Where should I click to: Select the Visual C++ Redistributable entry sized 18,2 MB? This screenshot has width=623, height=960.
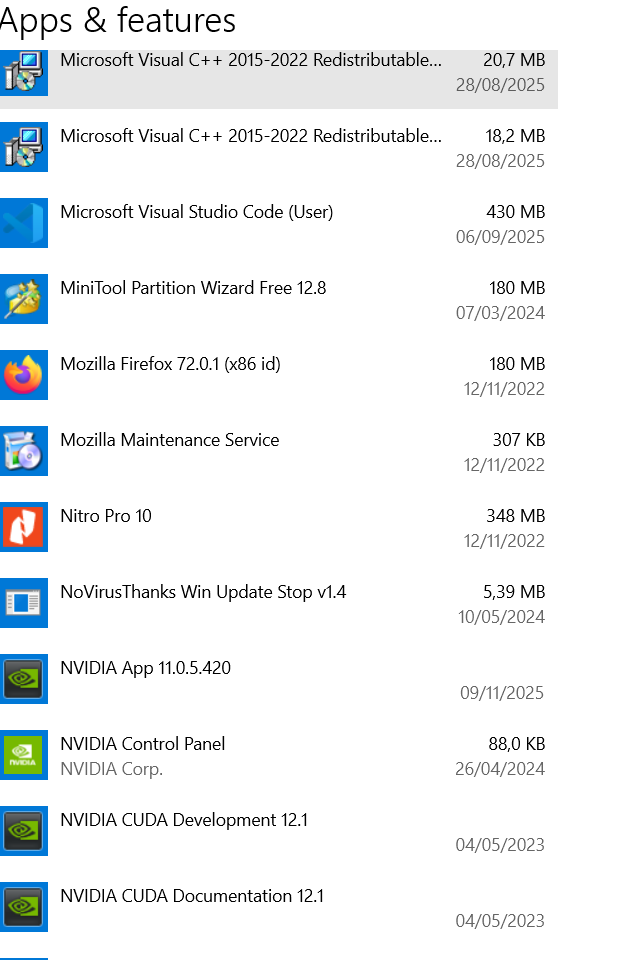click(250, 137)
